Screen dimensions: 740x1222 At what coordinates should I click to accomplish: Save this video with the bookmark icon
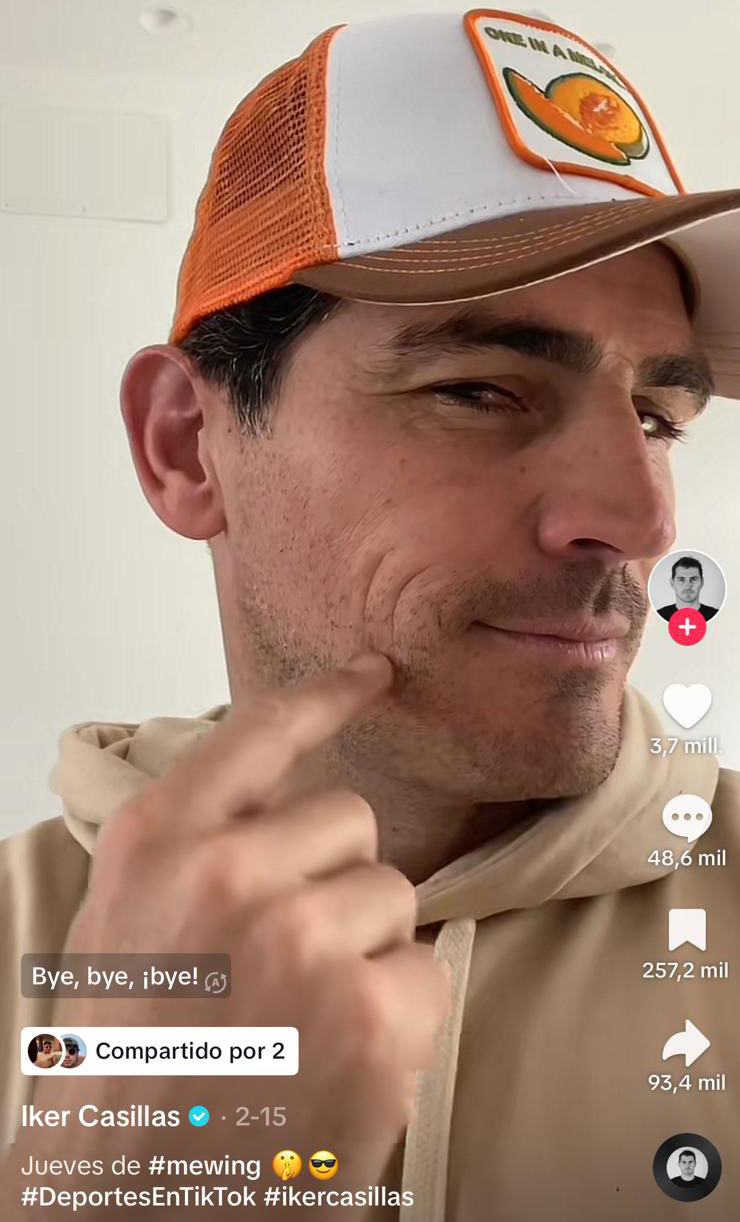(687, 931)
